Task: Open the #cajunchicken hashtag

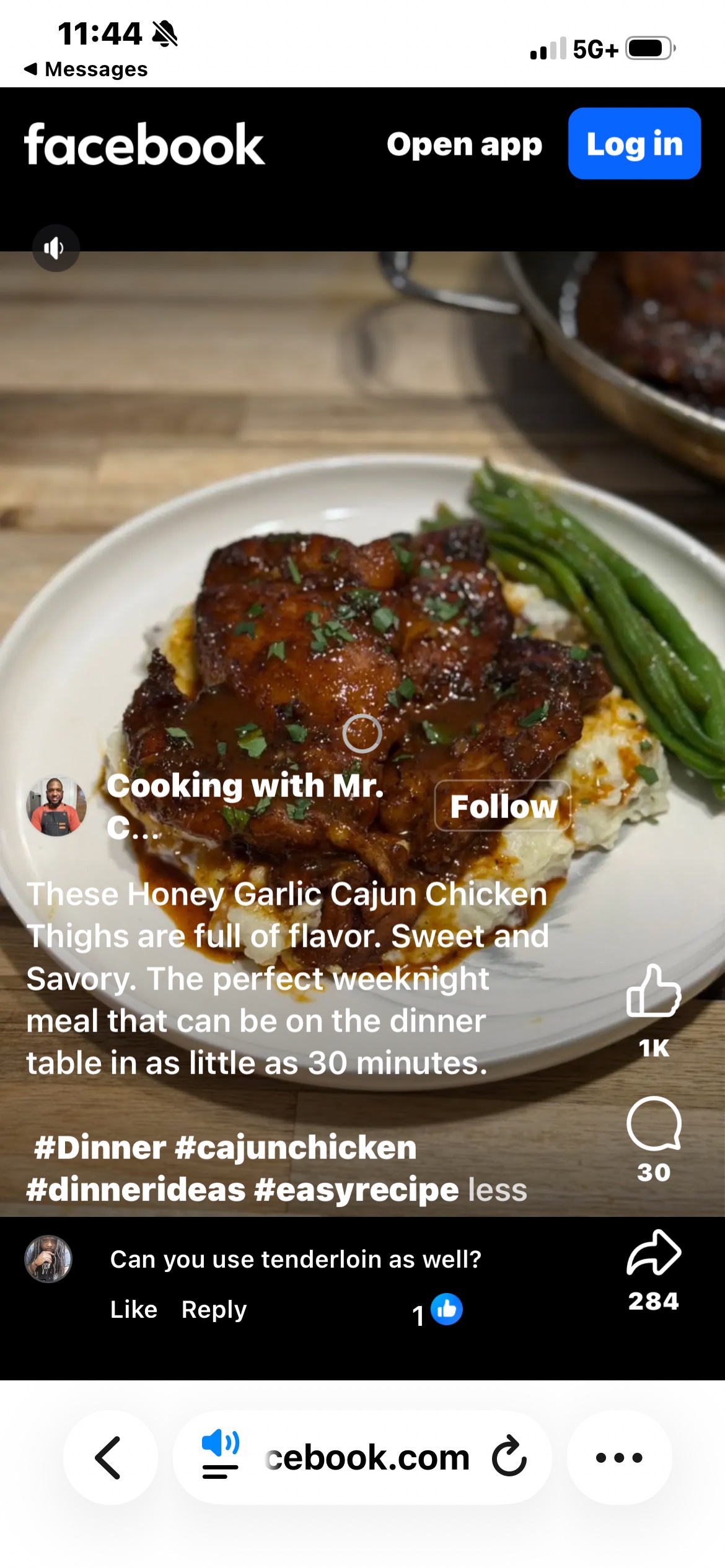Action: [296, 1148]
